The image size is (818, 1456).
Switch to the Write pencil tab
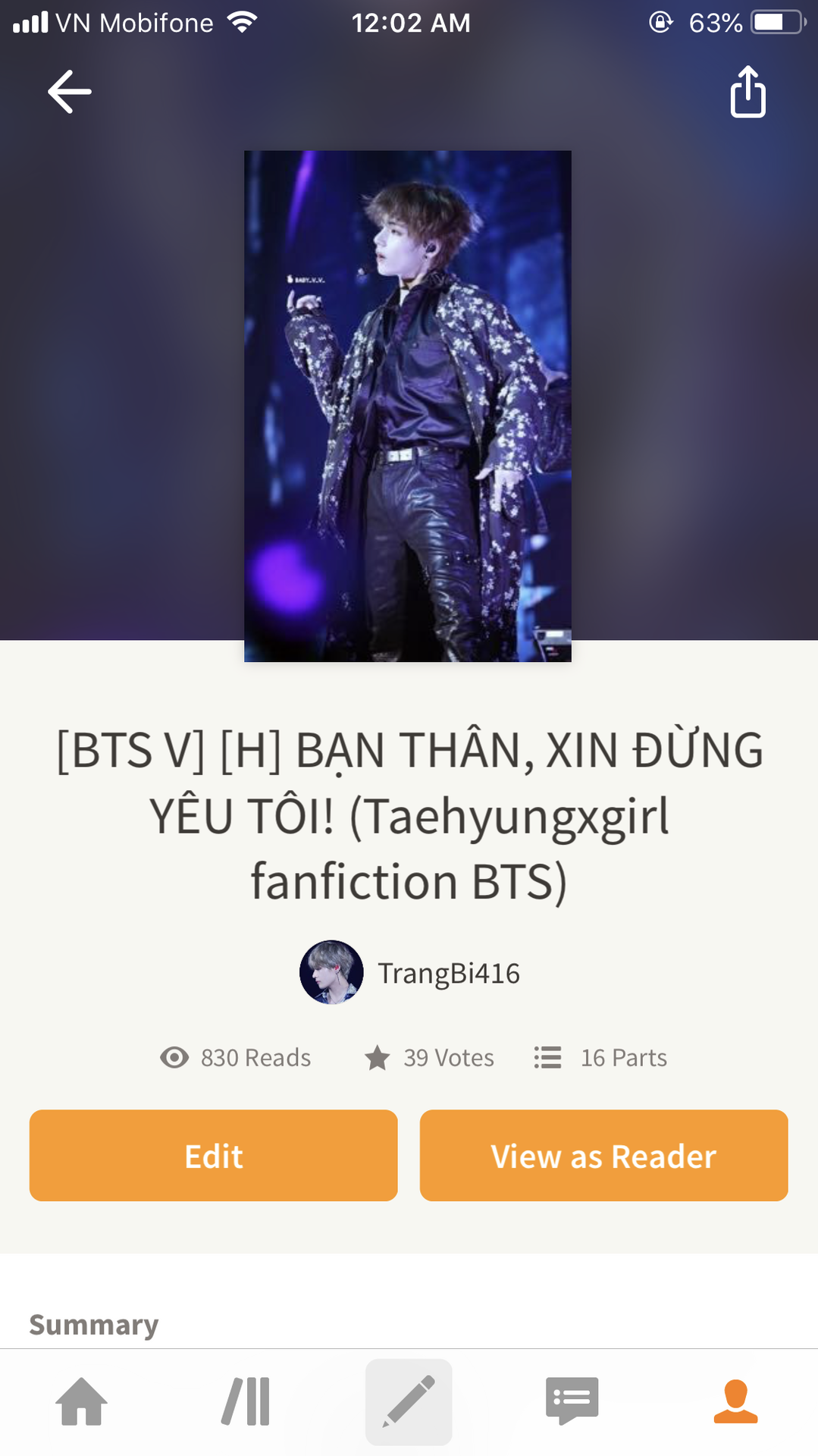point(409,1401)
